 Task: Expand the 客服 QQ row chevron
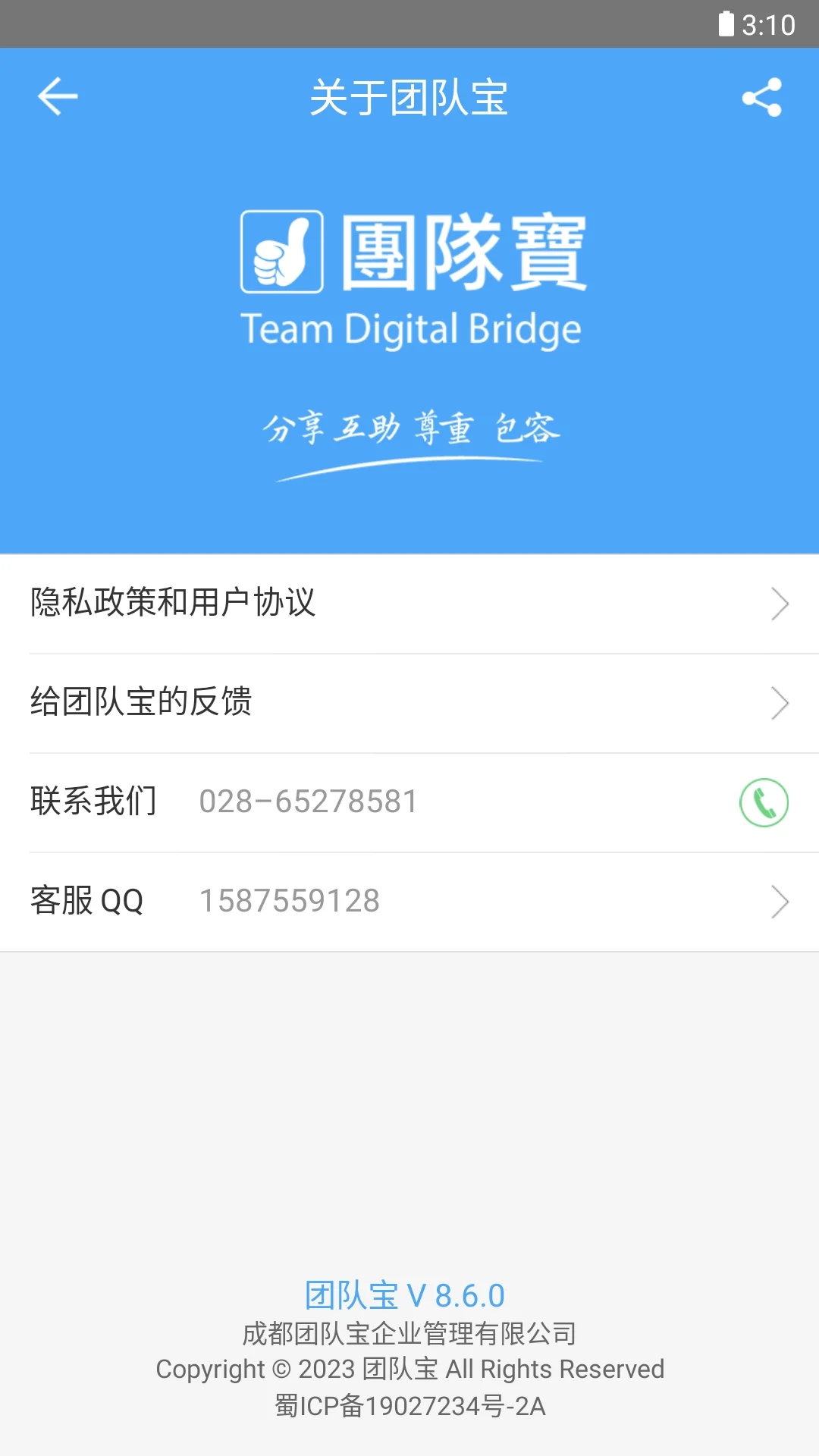(780, 901)
